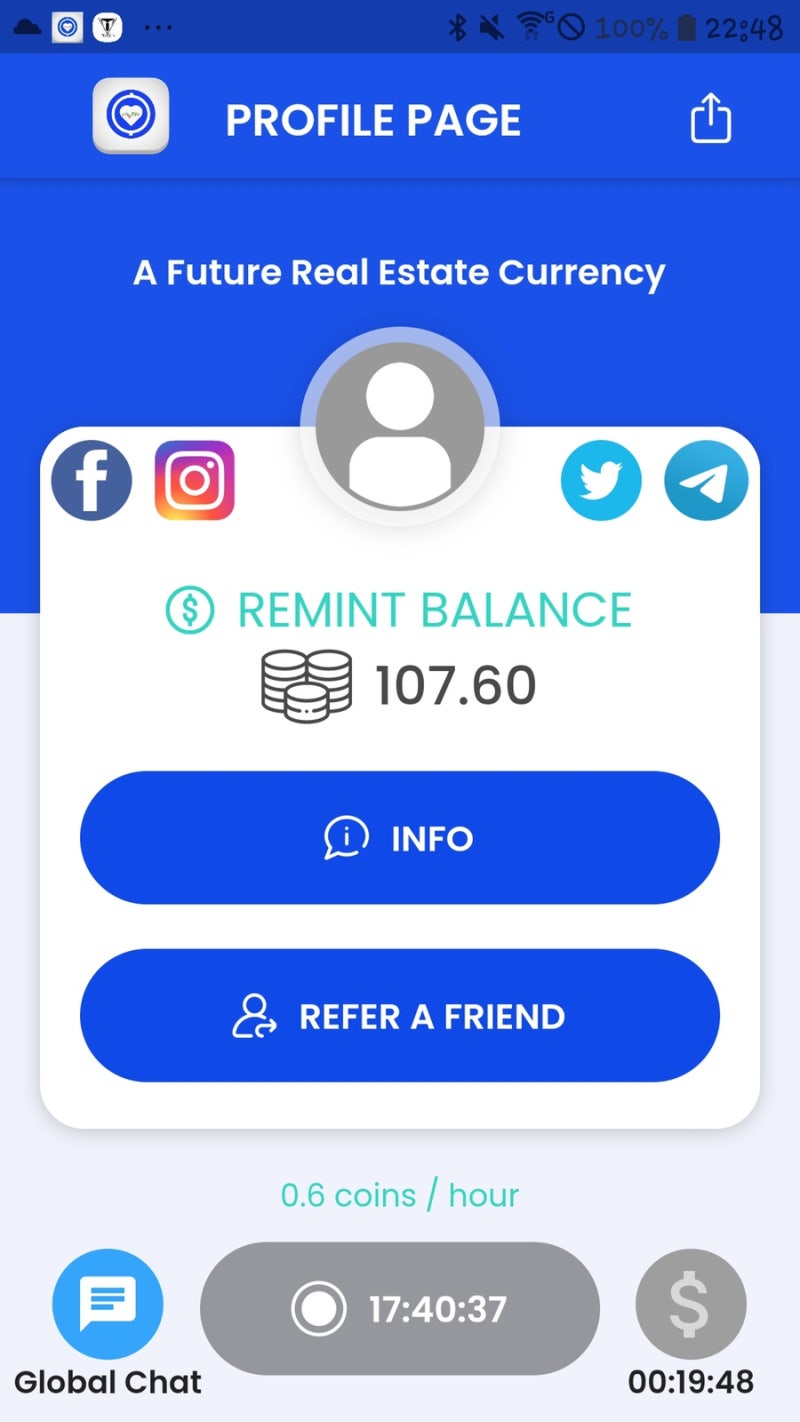Open the Telegram social icon
Viewport: 800px width, 1422px height.
(706, 480)
